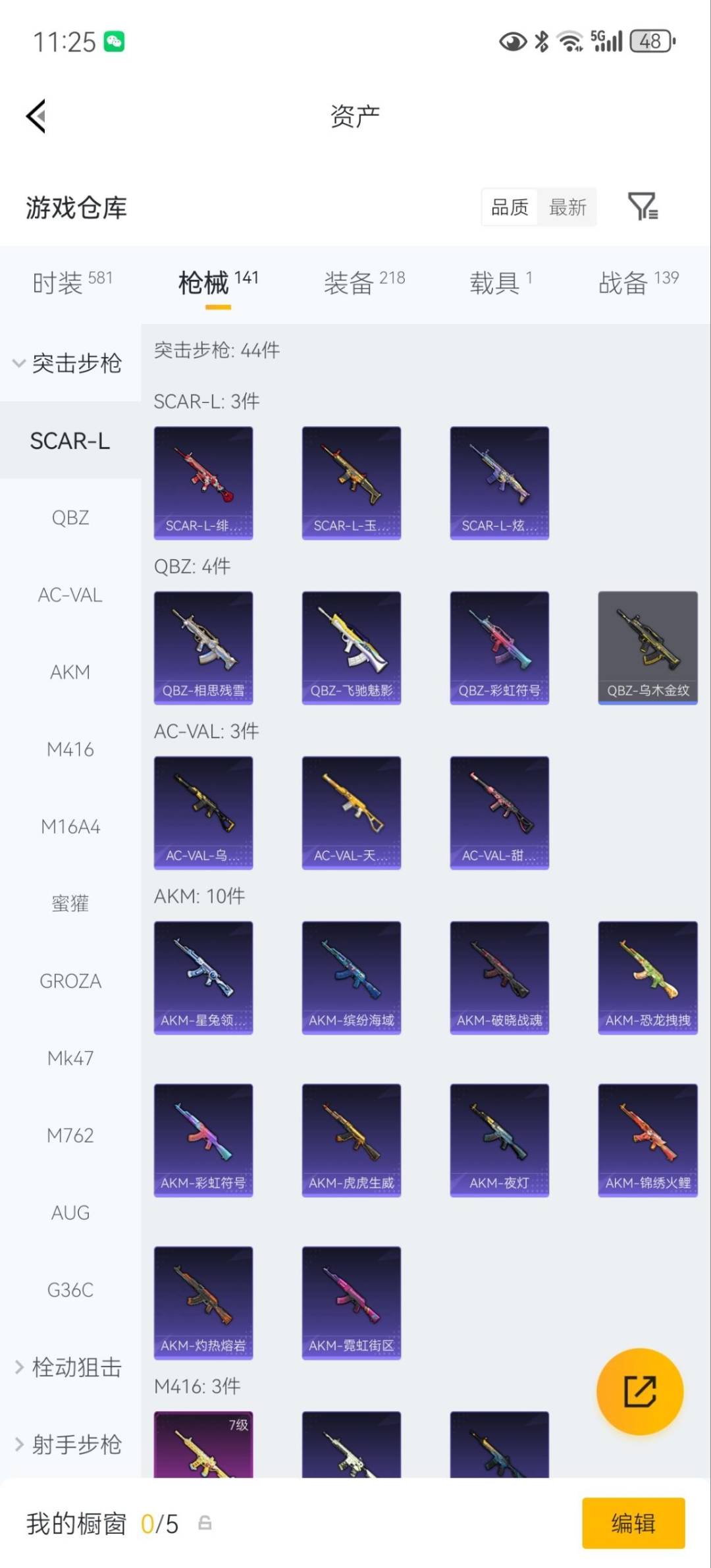Image resolution: width=711 pixels, height=1568 pixels.
Task: View the AKM-霓虹街区 skin
Action: [x=352, y=1303]
